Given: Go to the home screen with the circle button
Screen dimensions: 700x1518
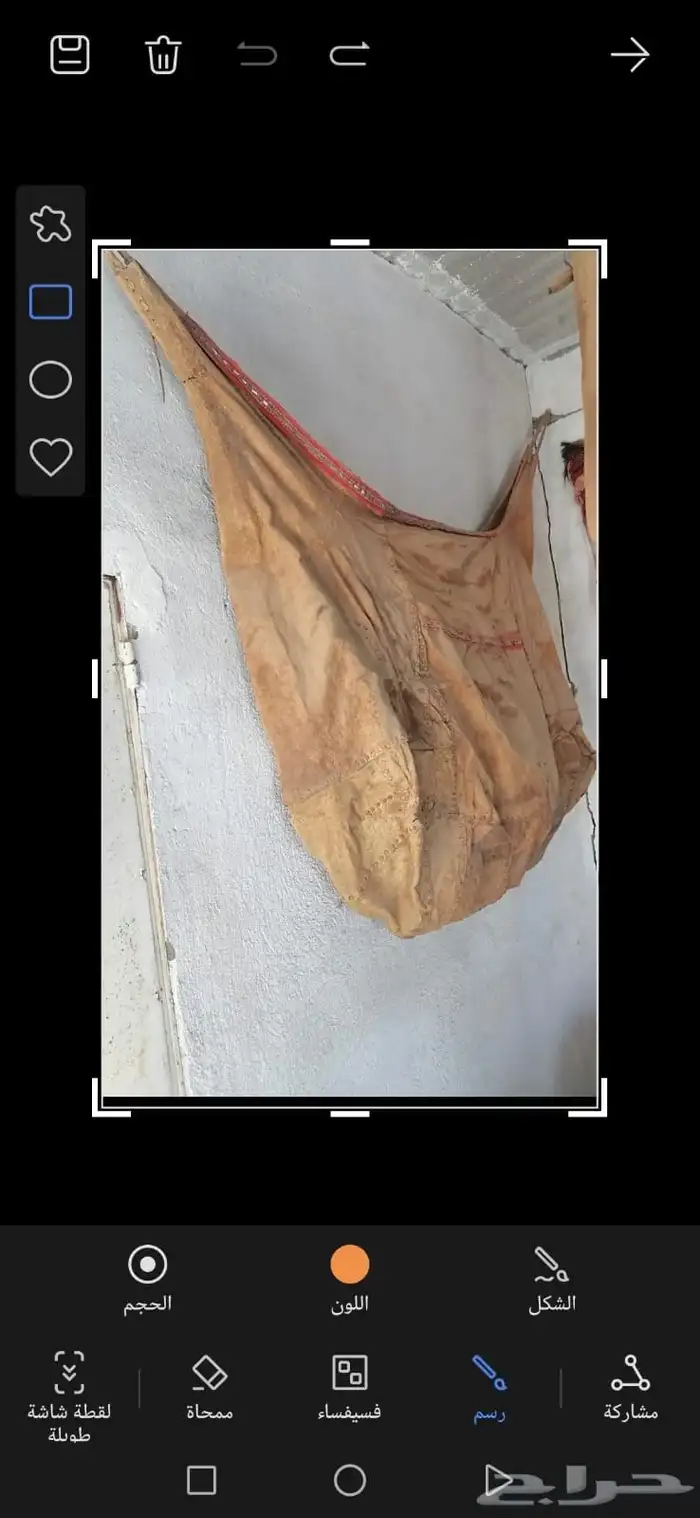Looking at the screenshot, I should [349, 1480].
